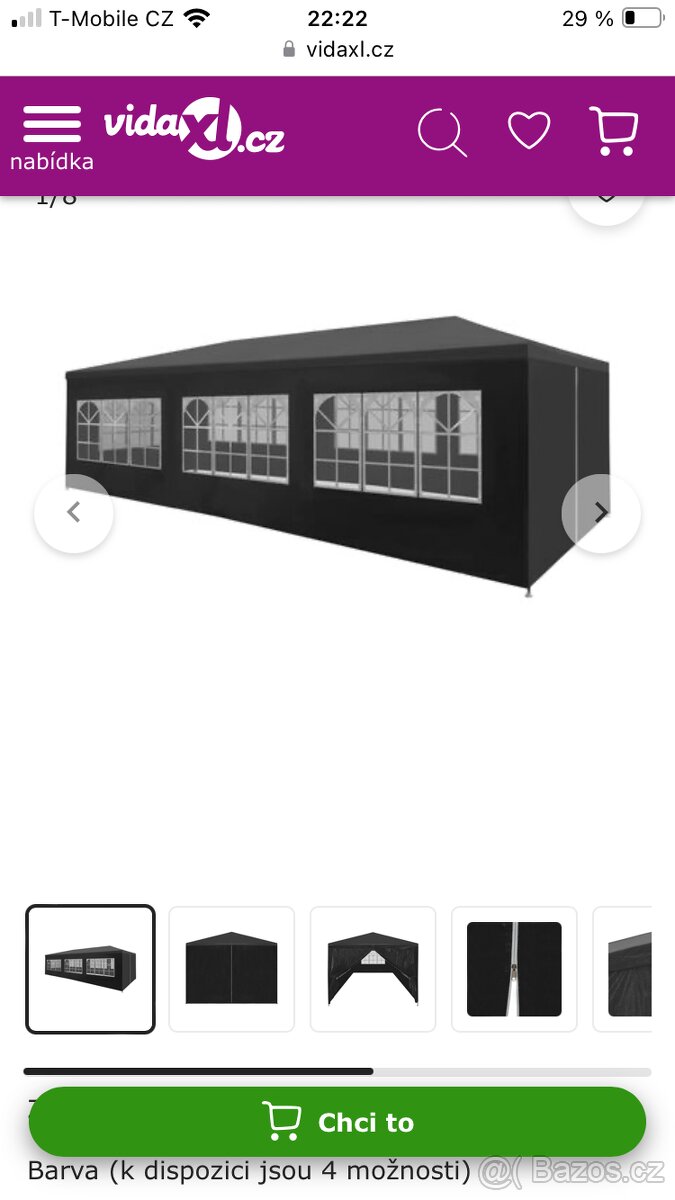Select the thumbnail of the open tent
The width and height of the screenshot is (675, 1200).
coord(373,968)
